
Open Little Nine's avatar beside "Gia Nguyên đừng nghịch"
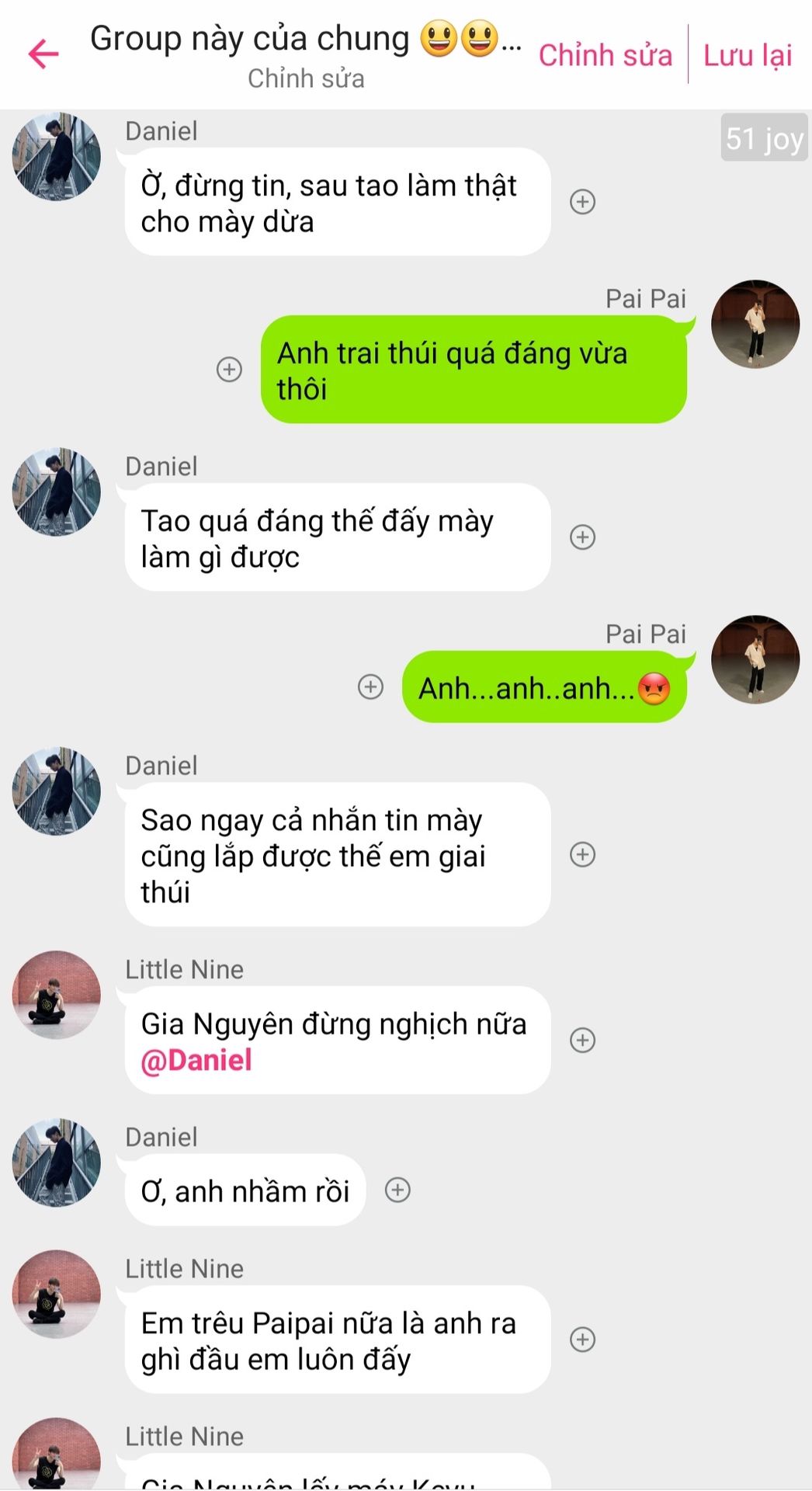pos(57,994)
